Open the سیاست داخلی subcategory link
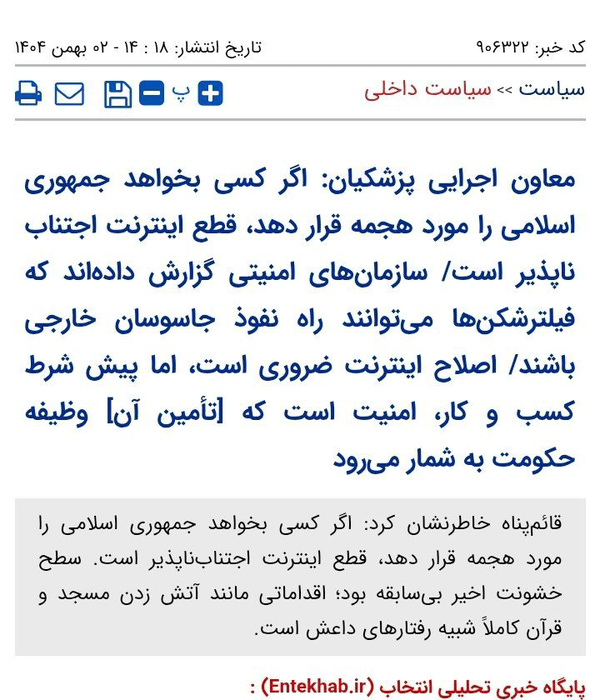This screenshot has width=600, height=700. 428,89
